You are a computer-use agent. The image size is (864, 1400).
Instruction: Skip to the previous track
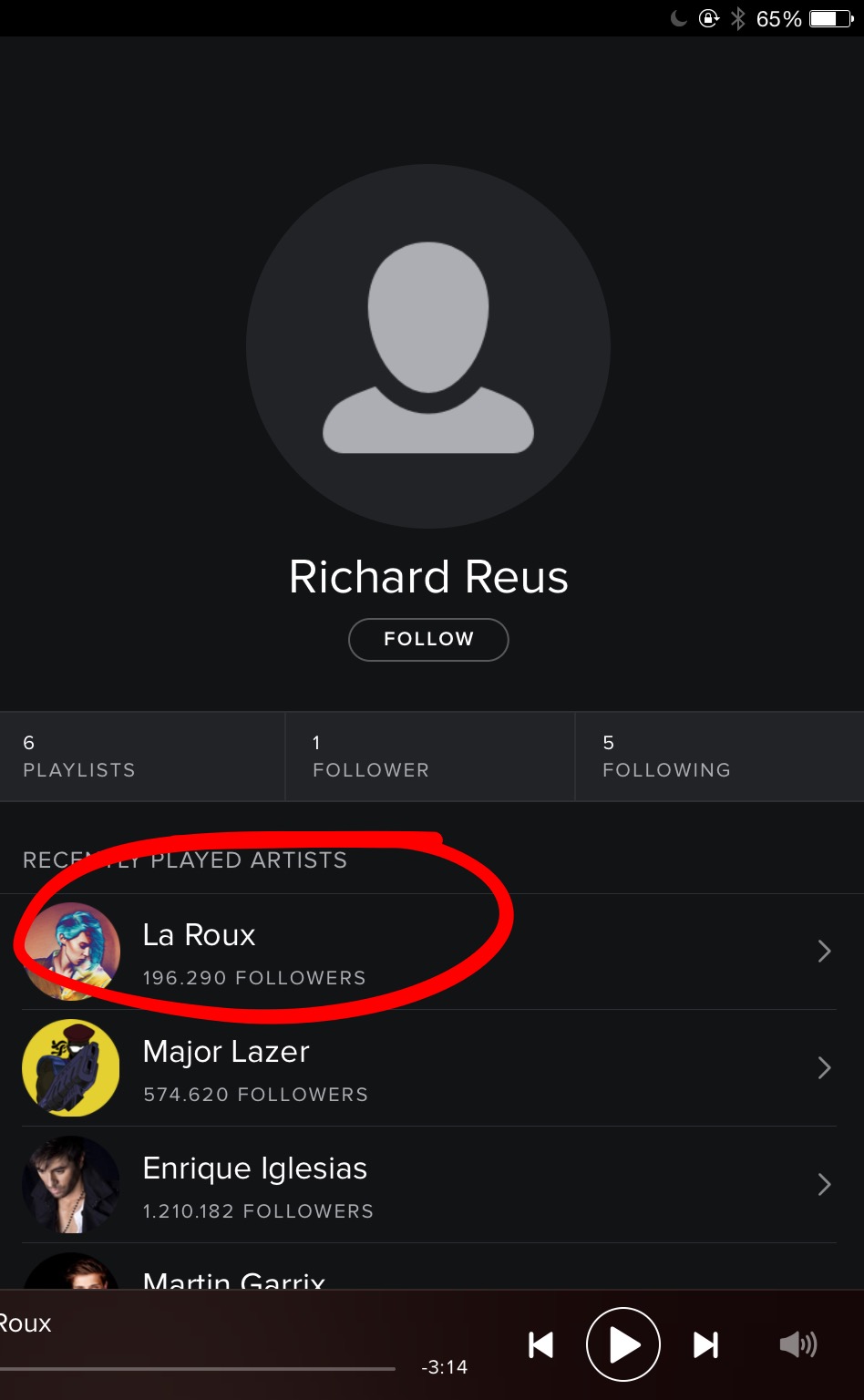tap(541, 1344)
